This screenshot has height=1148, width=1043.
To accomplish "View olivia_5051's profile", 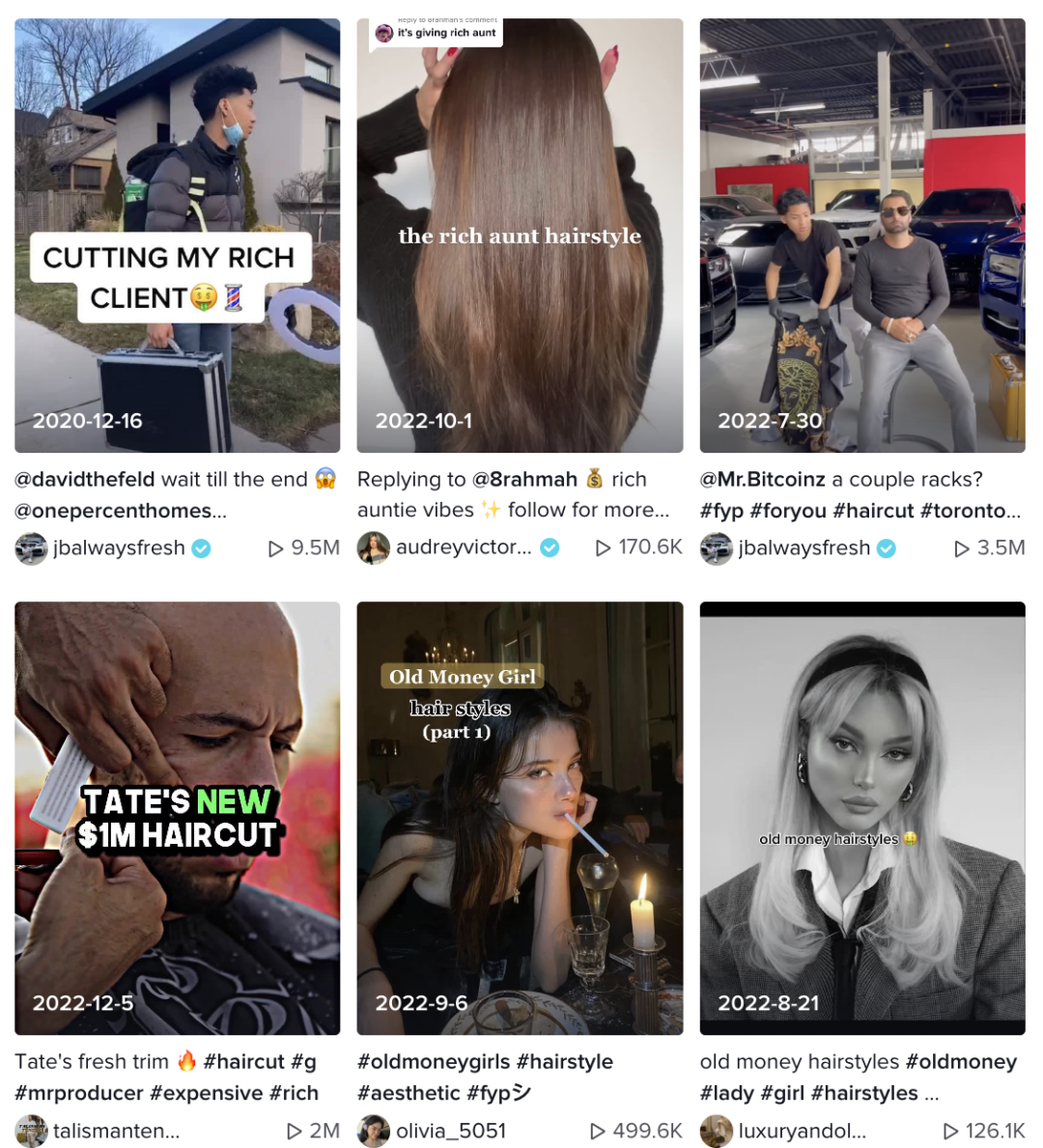I will click(x=450, y=1131).
